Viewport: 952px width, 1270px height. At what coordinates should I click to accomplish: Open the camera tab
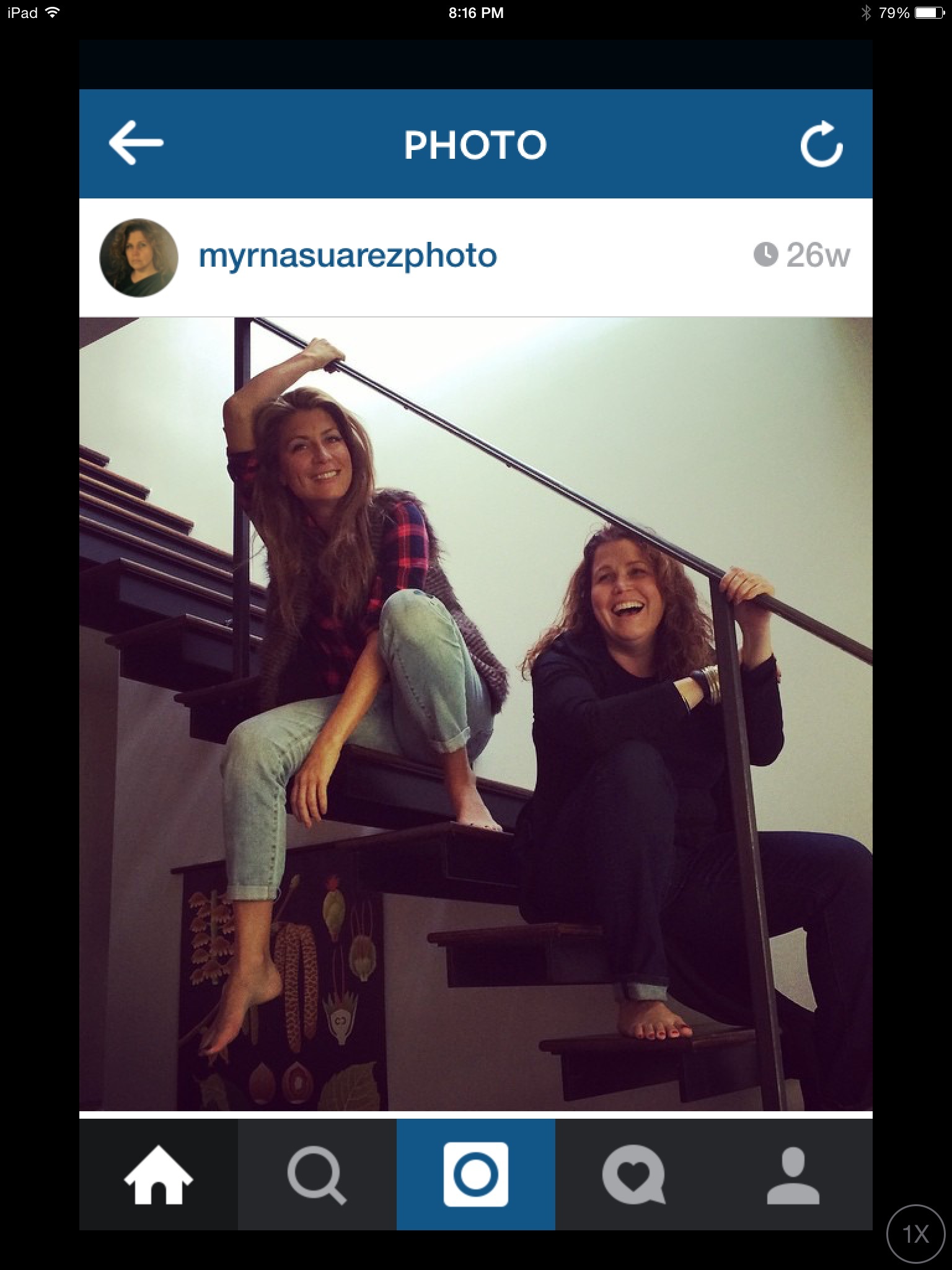click(x=475, y=1175)
